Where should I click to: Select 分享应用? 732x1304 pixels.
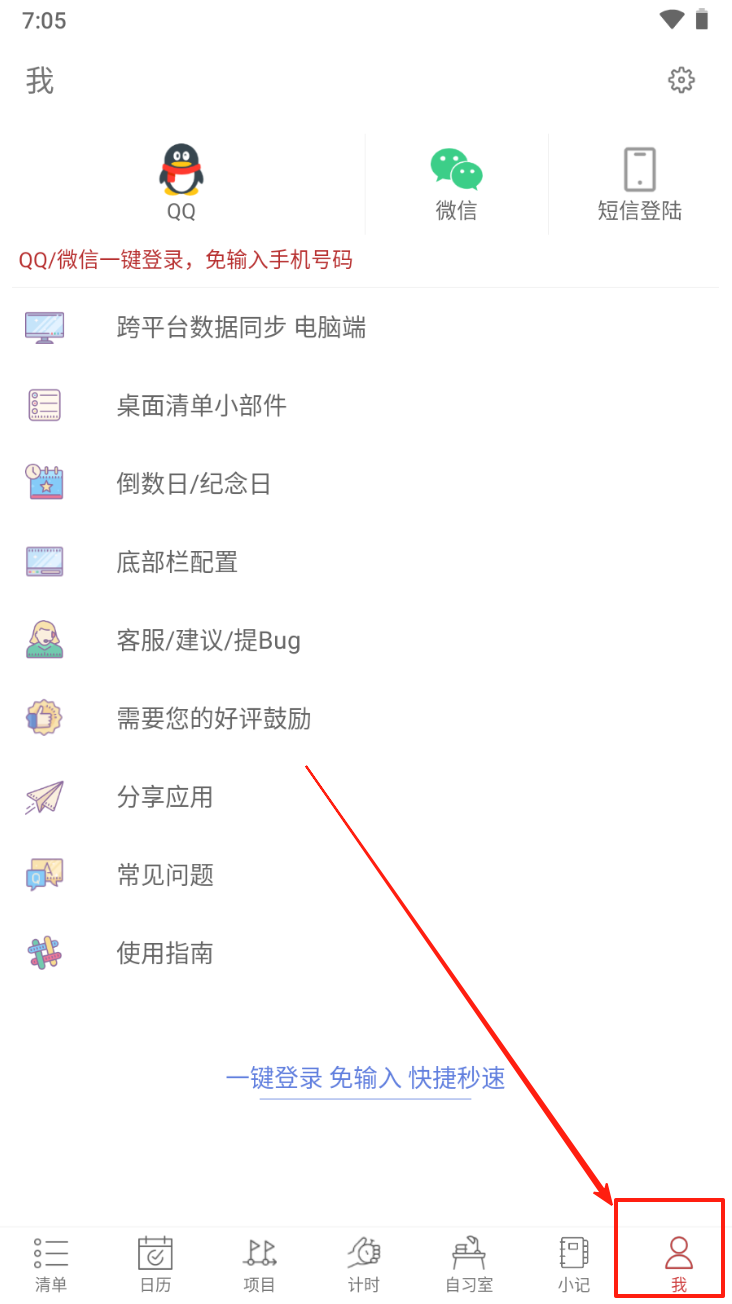pyautogui.click(x=164, y=797)
